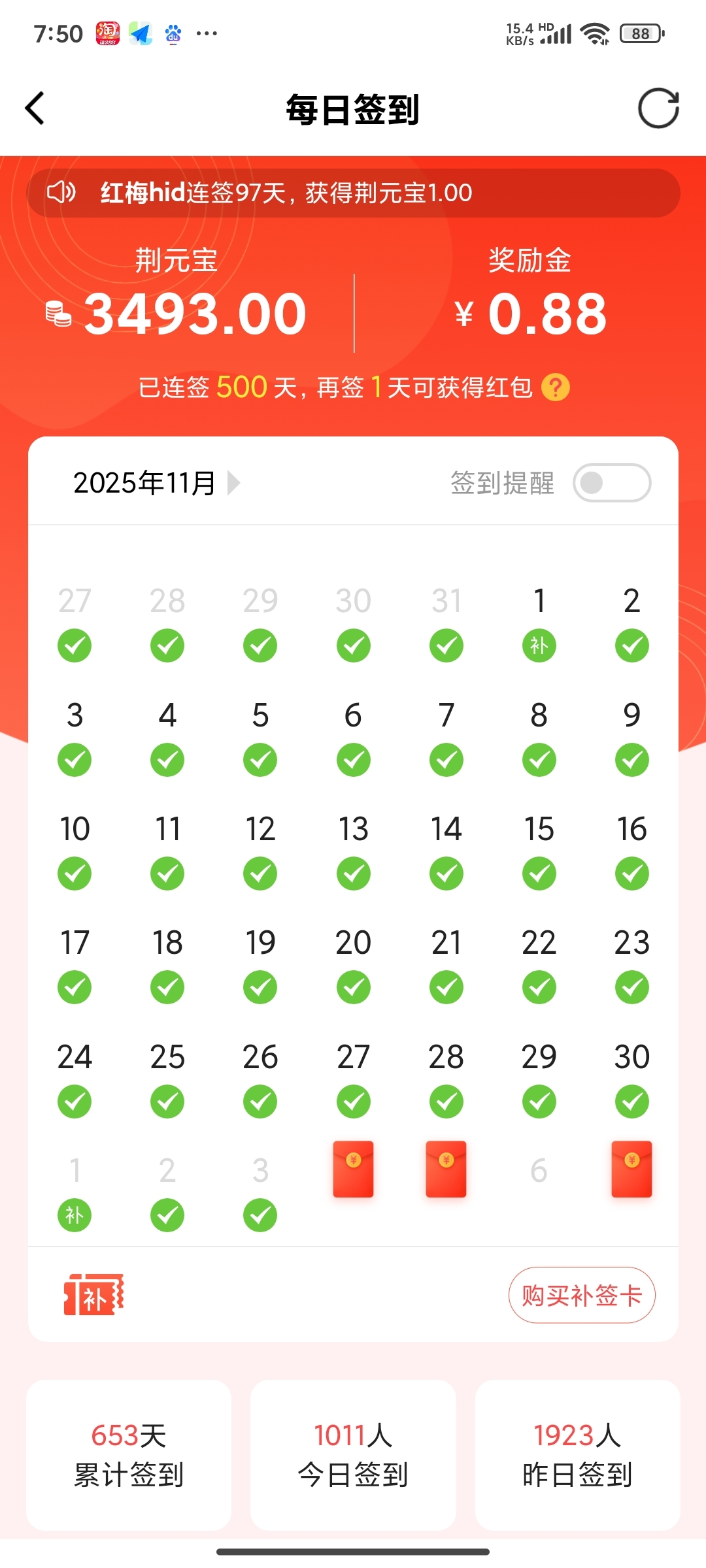Turn on the 签到提醒 switch
Image resolution: width=706 pixels, height=1568 pixels.
pyautogui.click(x=612, y=483)
